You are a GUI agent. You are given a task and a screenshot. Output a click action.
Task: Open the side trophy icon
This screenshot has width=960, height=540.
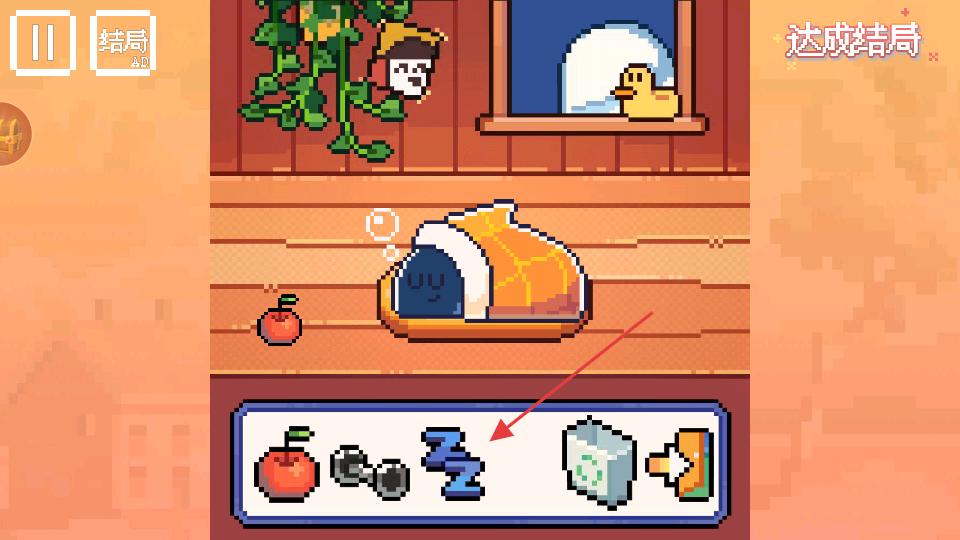tap(12, 133)
